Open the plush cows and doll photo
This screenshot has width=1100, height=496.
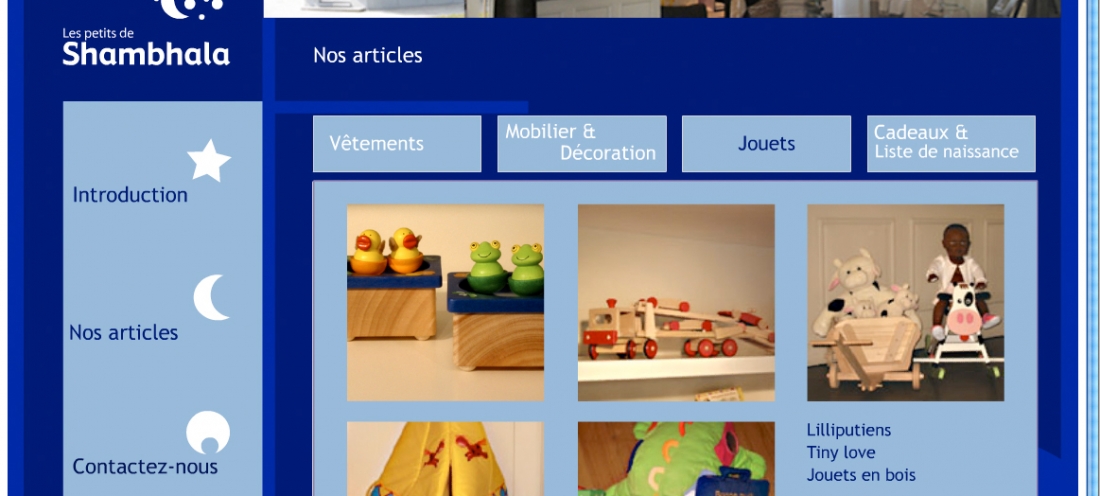(x=905, y=302)
